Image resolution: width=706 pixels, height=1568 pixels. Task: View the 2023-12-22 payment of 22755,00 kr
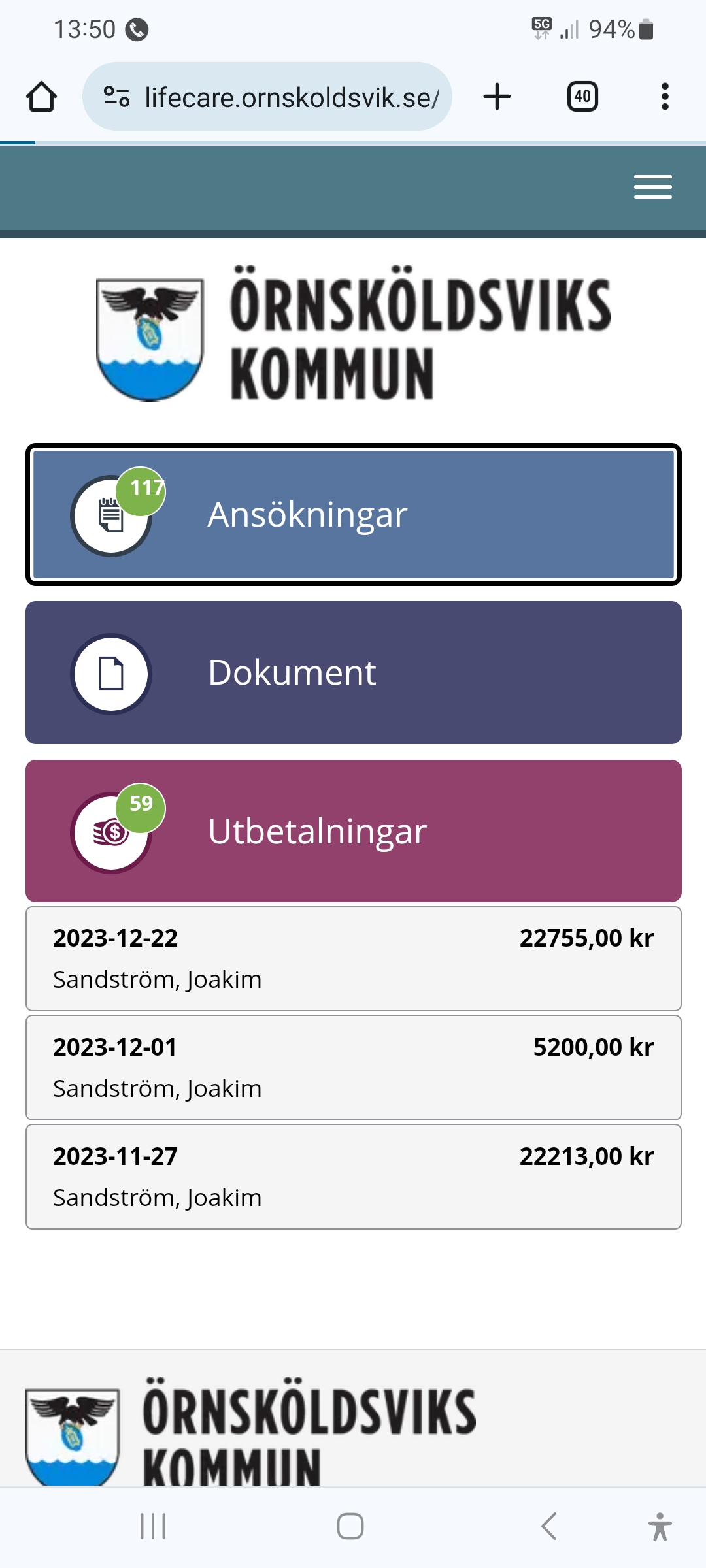pos(354,958)
